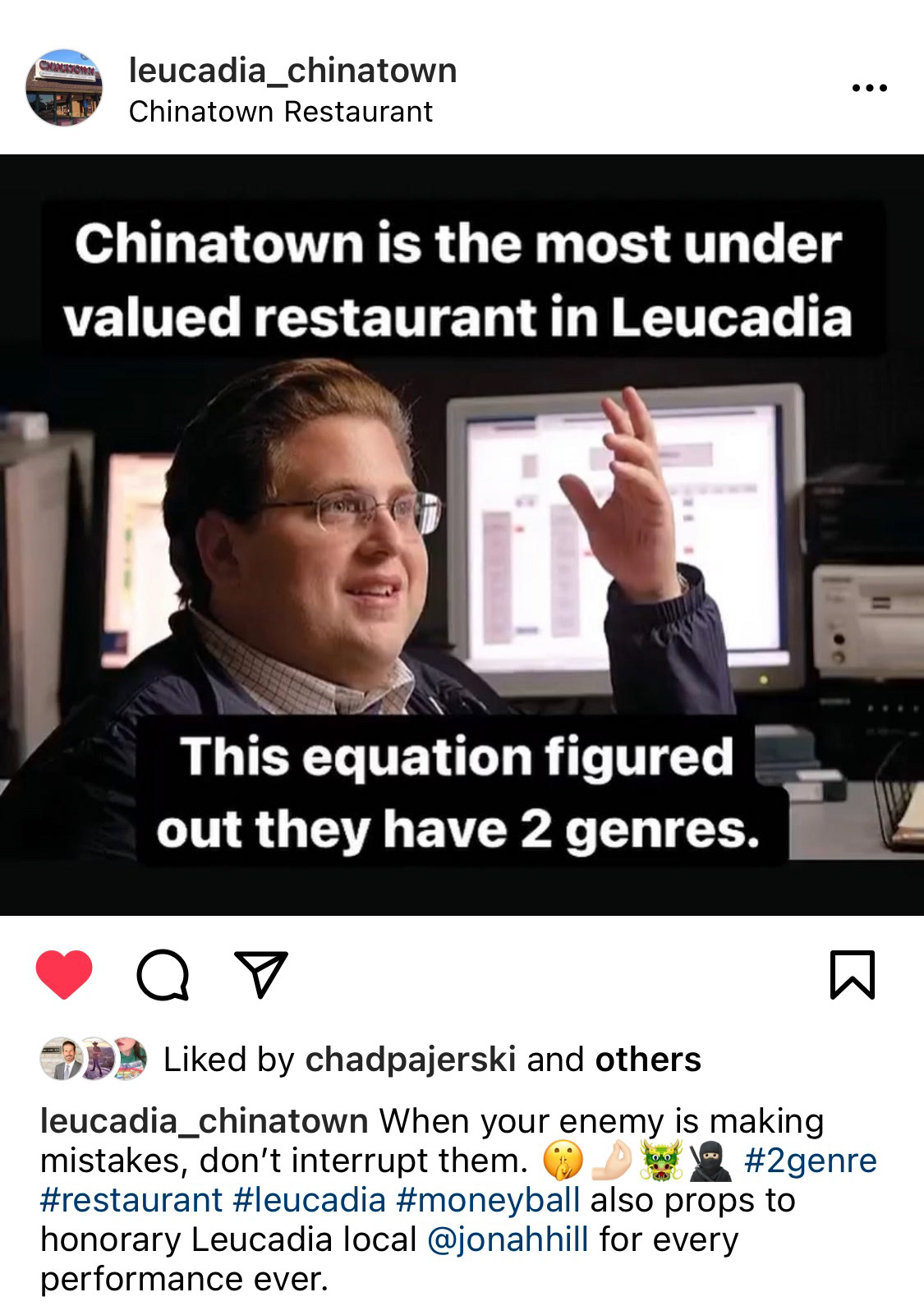
Task: Open the three-dot post options menu
Action: (869, 88)
